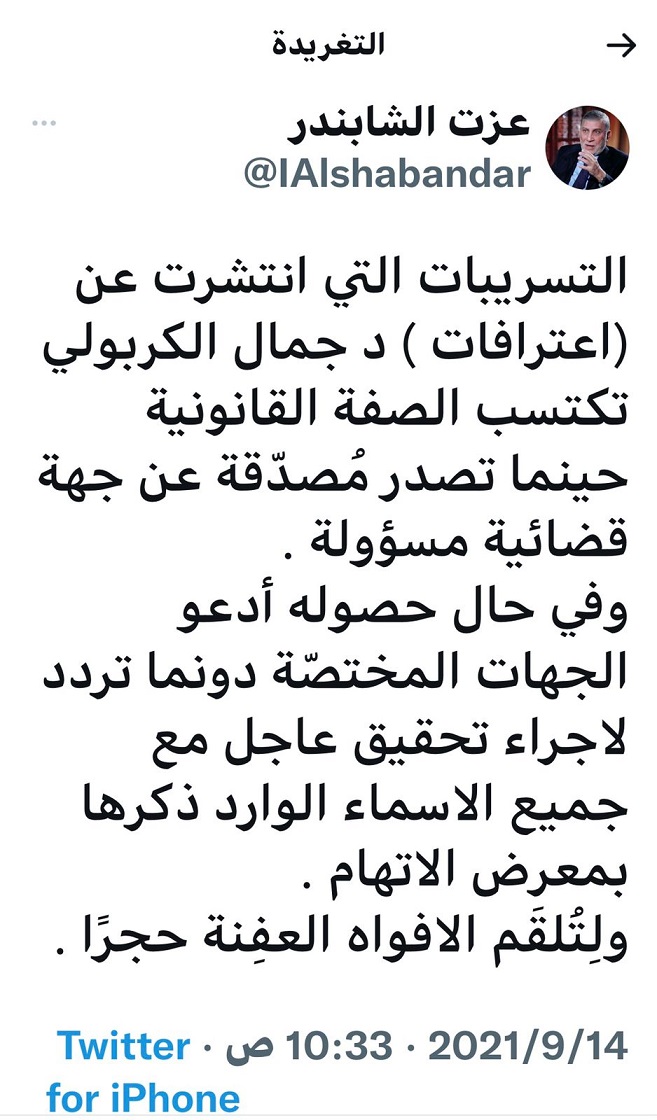Open the @IAlshabandar profile handle
The image size is (657, 1120).
click(387, 175)
